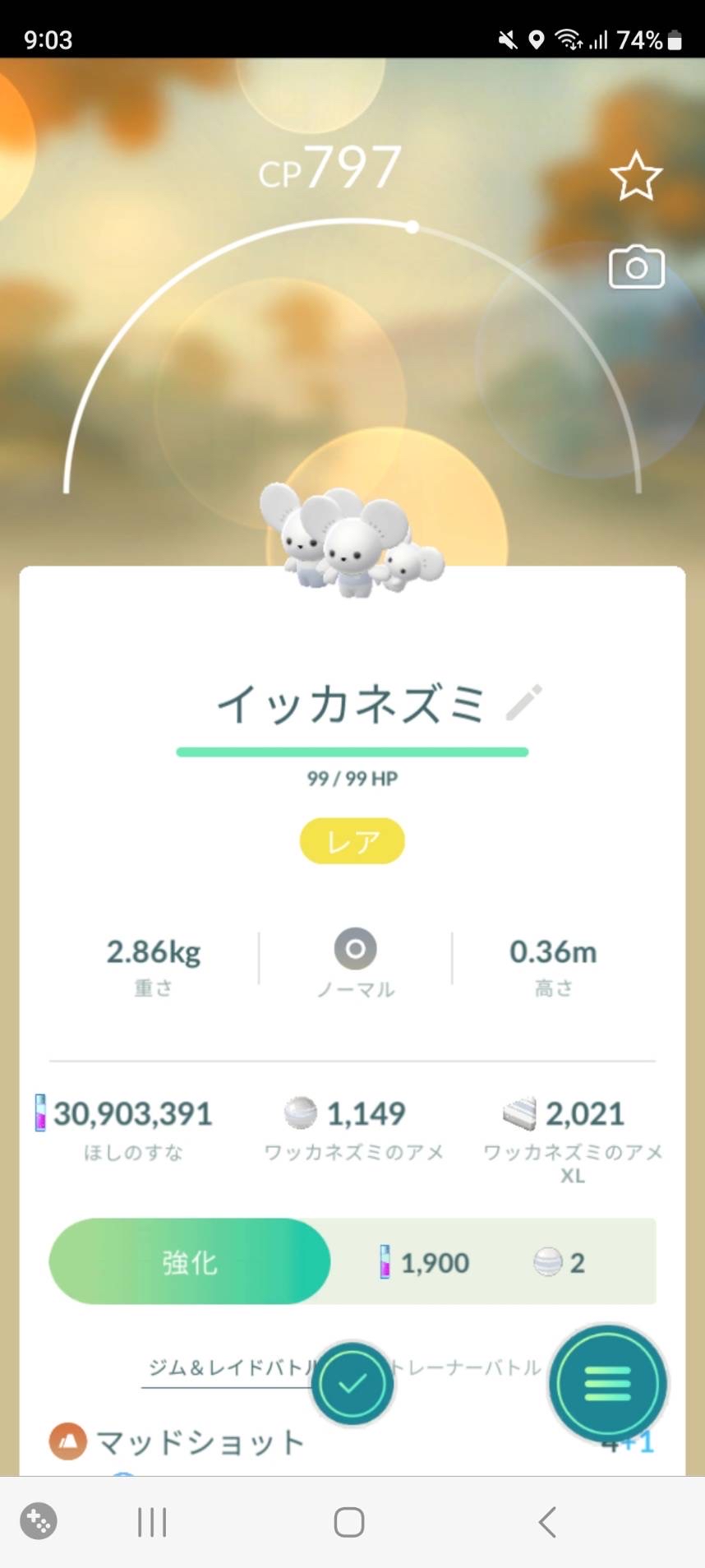Tap the round checkmark button
The height and width of the screenshot is (1568, 705).
click(x=352, y=1384)
